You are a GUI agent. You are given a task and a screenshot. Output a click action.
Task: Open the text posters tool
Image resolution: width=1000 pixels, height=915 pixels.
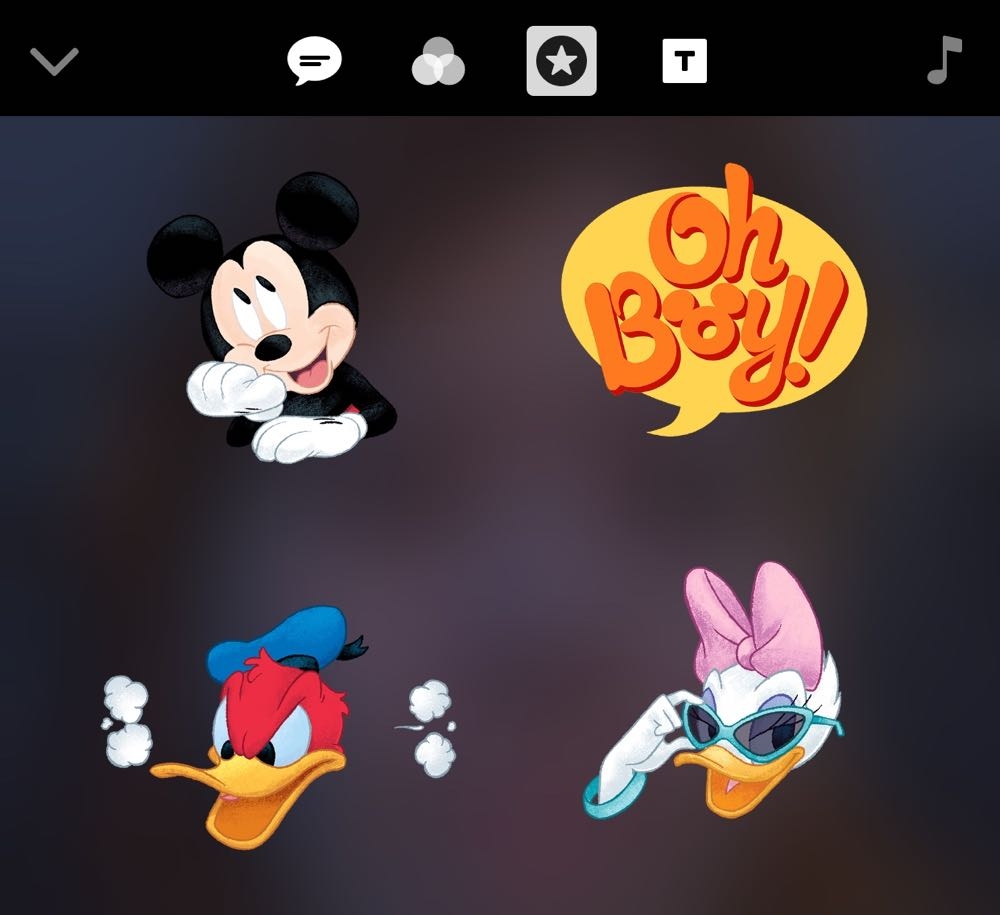click(684, 62)
